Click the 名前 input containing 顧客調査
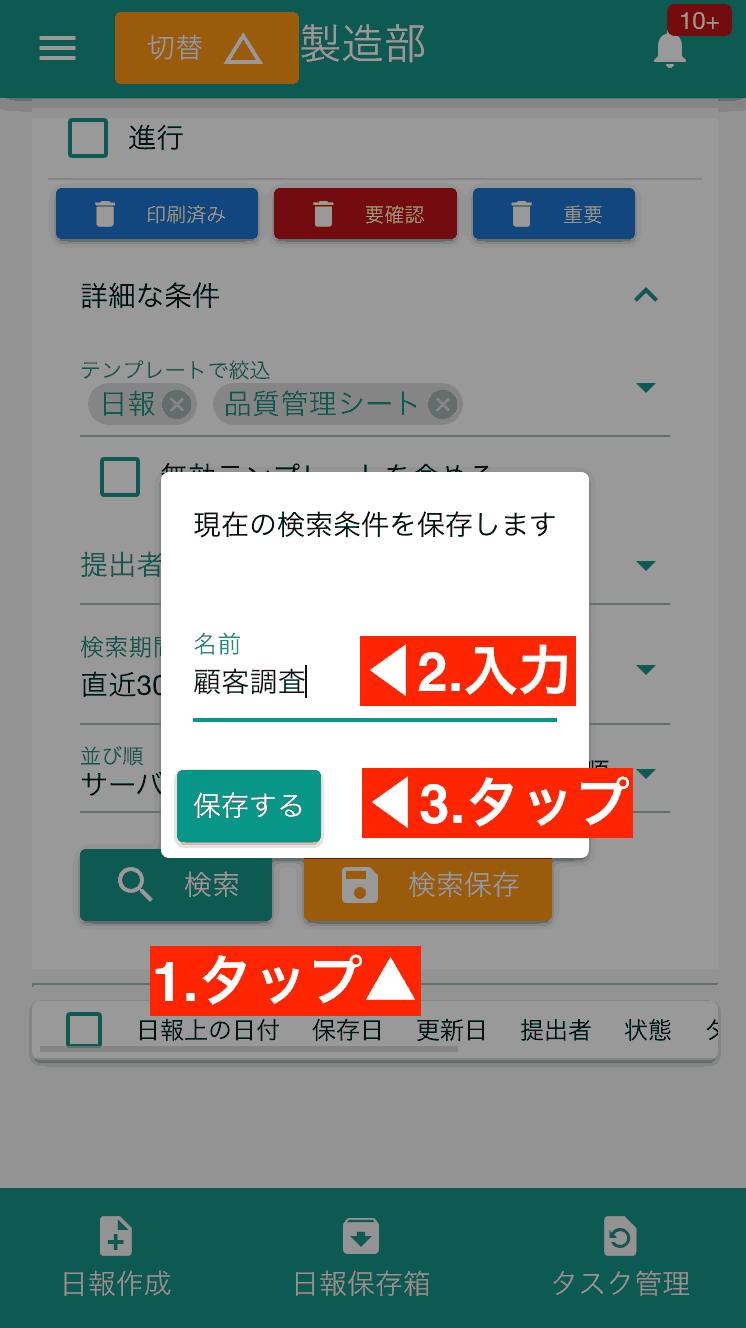 [280, 679]
